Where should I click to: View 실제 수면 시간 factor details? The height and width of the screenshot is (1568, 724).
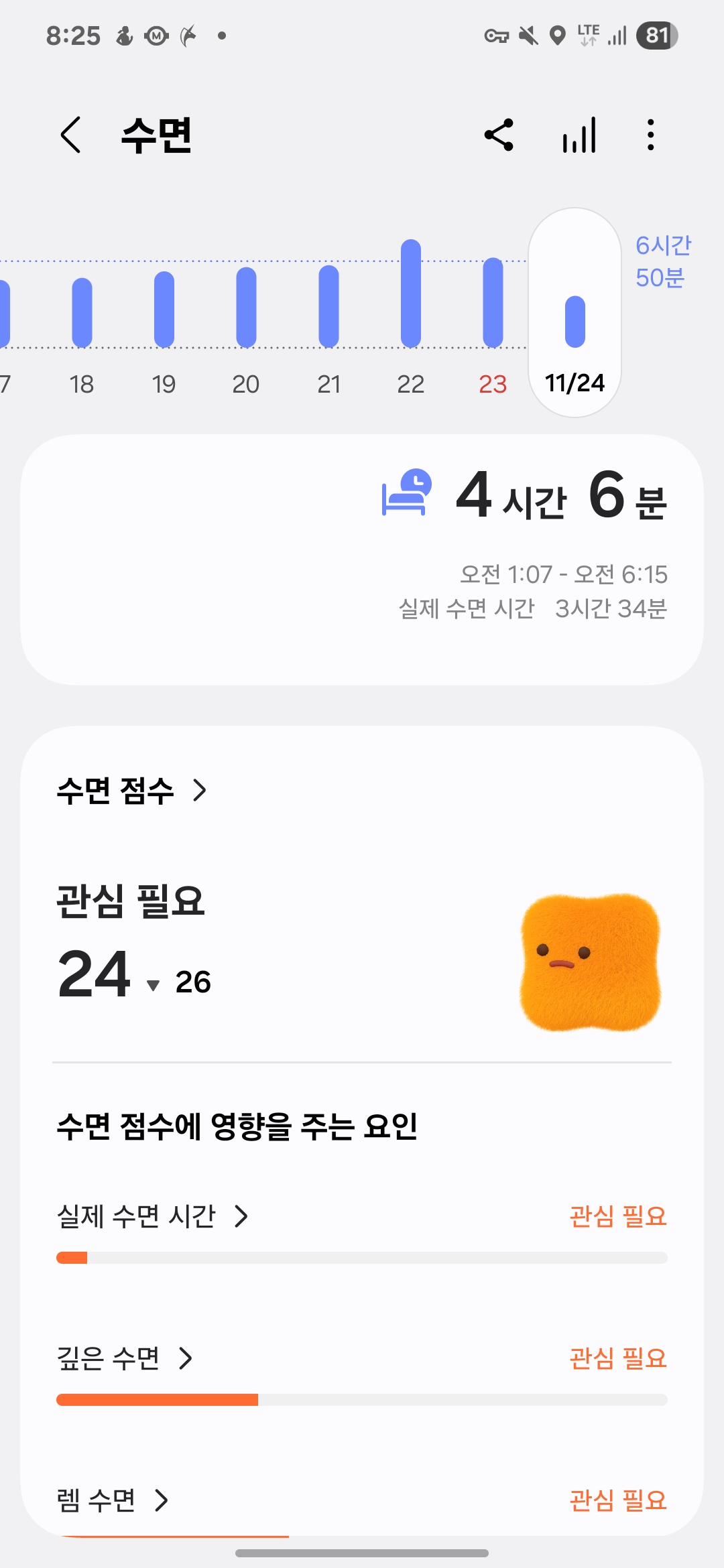click(153, 1216)
